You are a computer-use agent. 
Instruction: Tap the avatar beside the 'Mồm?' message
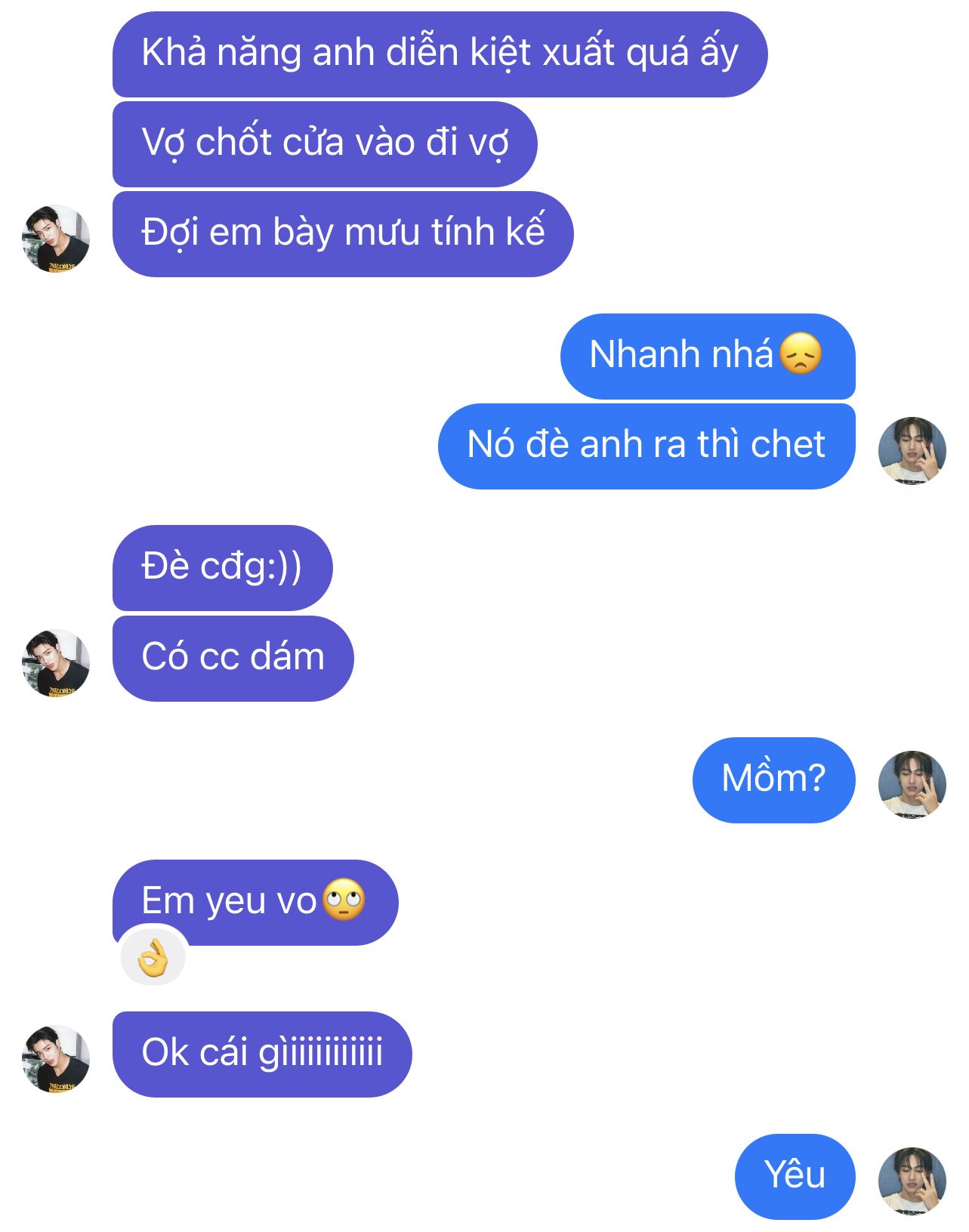[912, 784]
